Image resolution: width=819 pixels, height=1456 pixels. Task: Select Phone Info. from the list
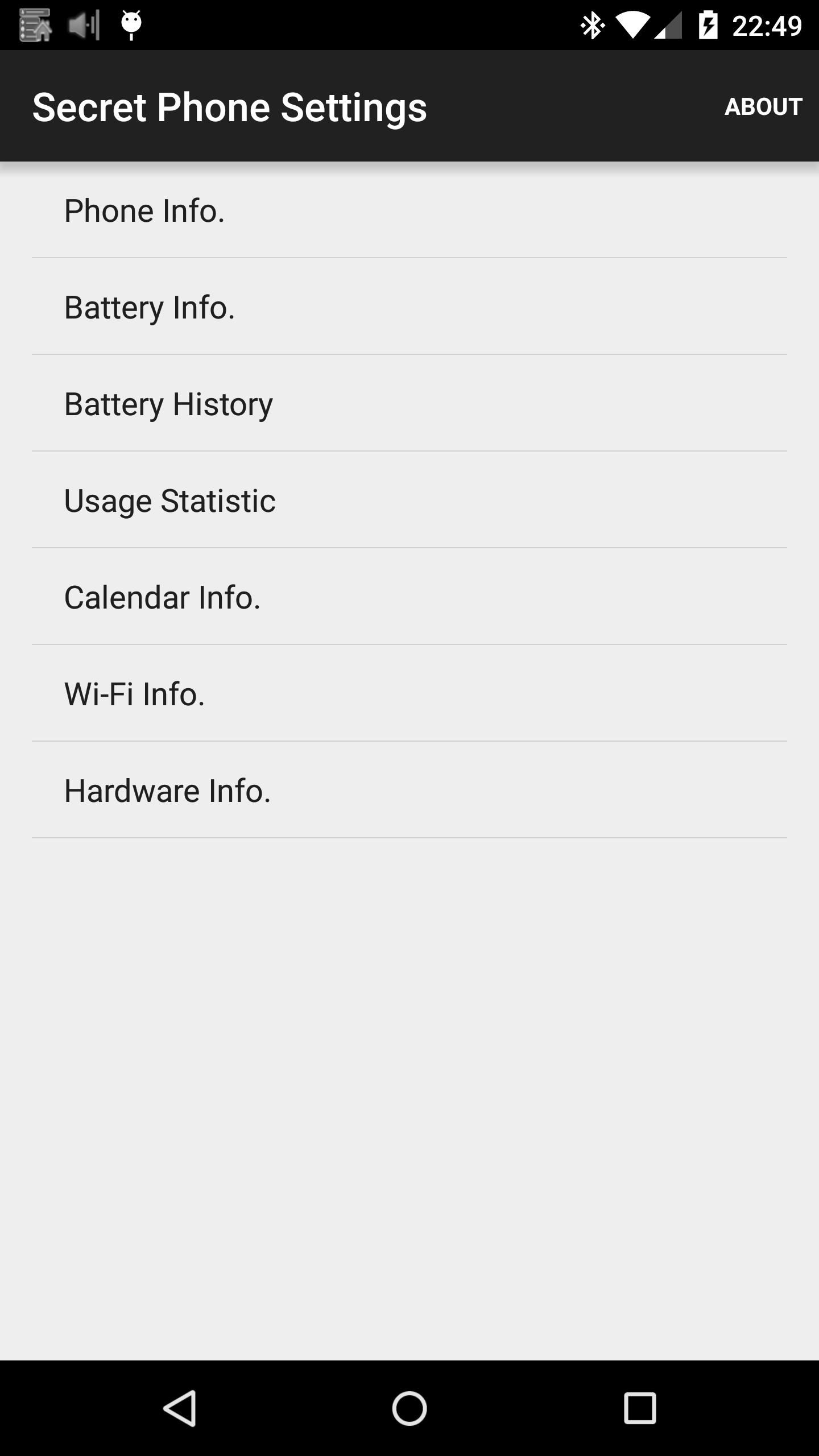144,210
